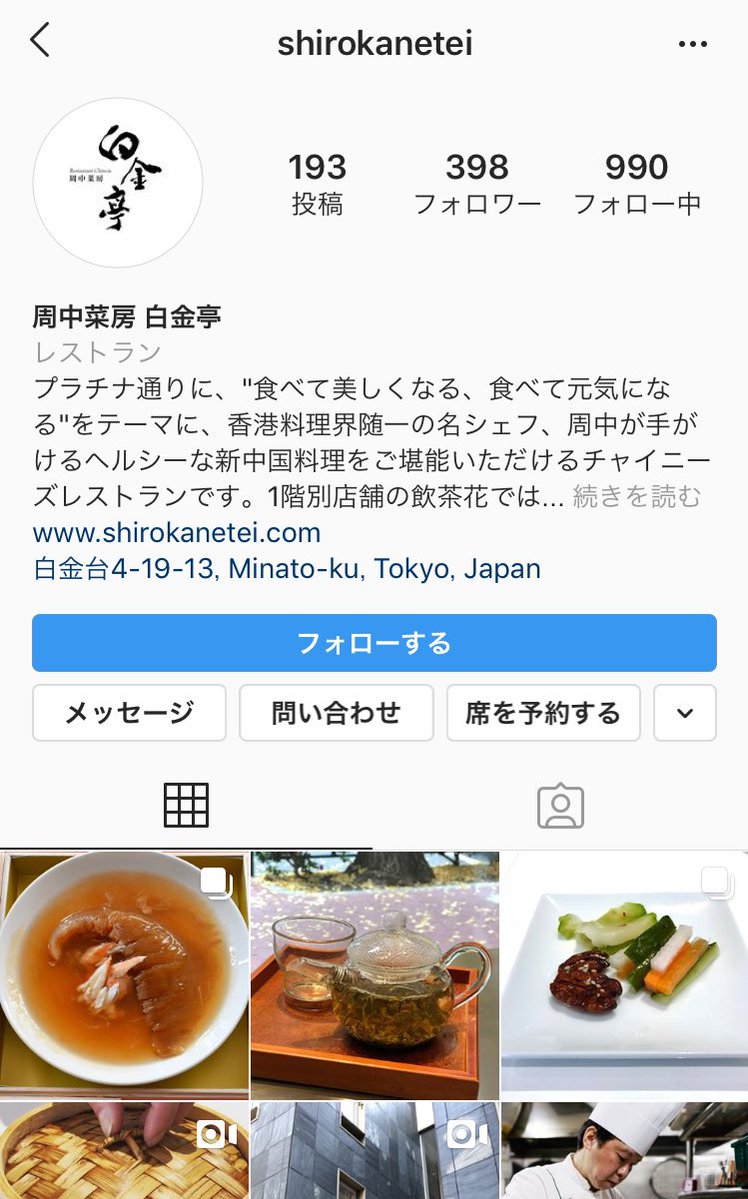Screen dimensions: 748x1199
Task: Expand the bio with 続きを読む
Action: (636, 497)
